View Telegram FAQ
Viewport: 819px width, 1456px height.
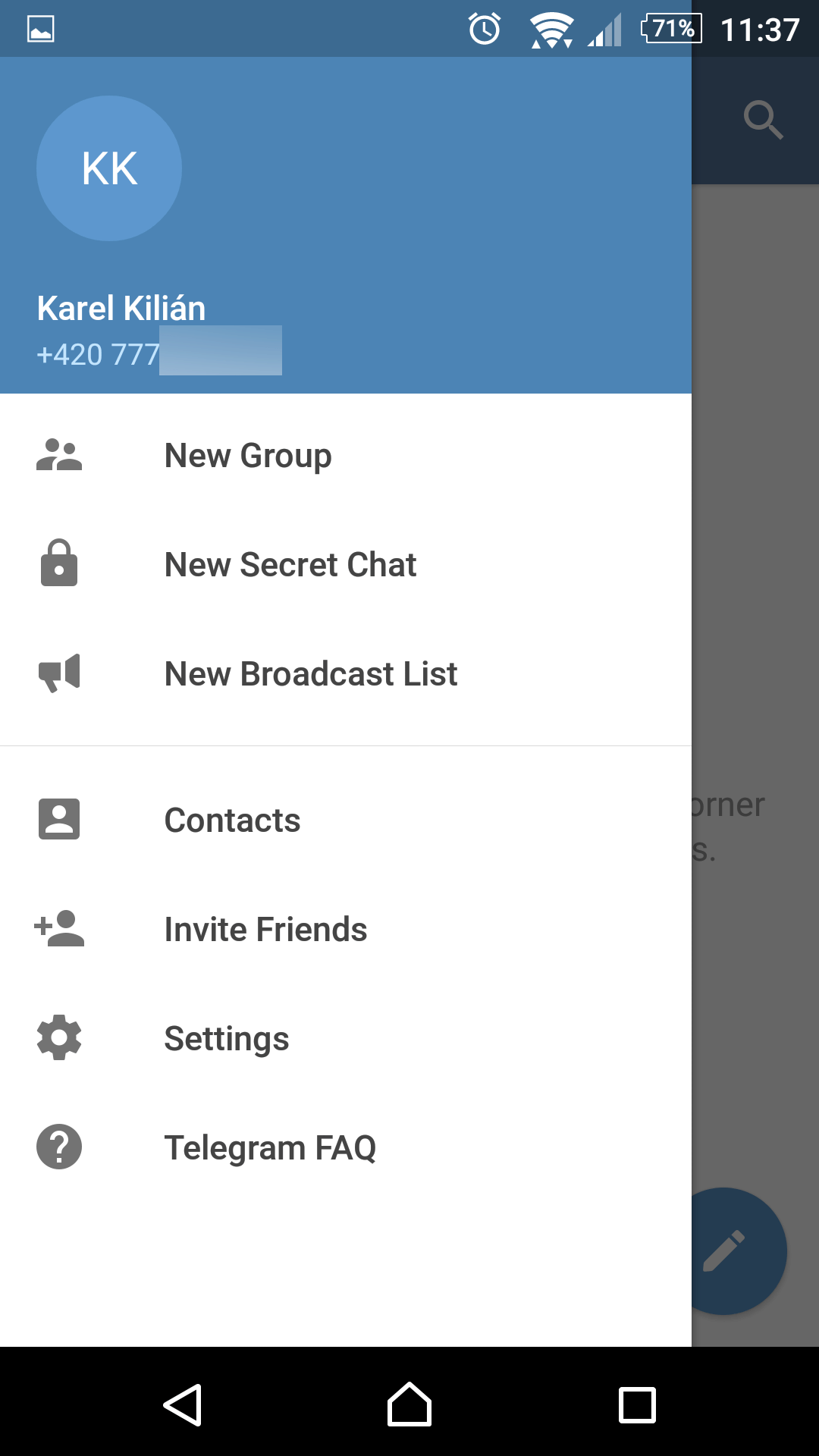(346, 1147)
